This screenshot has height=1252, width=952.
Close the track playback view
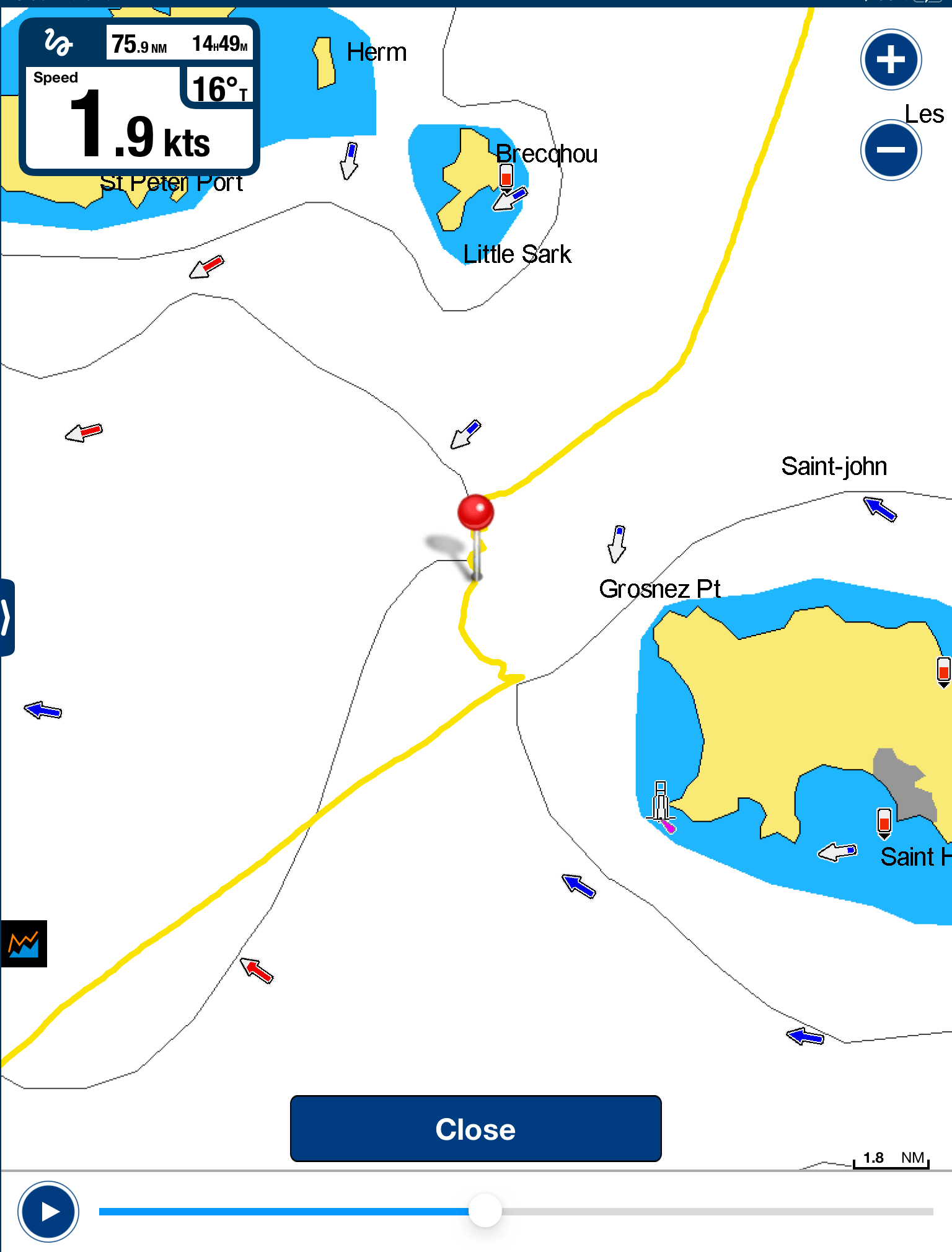pos(475,1129)
